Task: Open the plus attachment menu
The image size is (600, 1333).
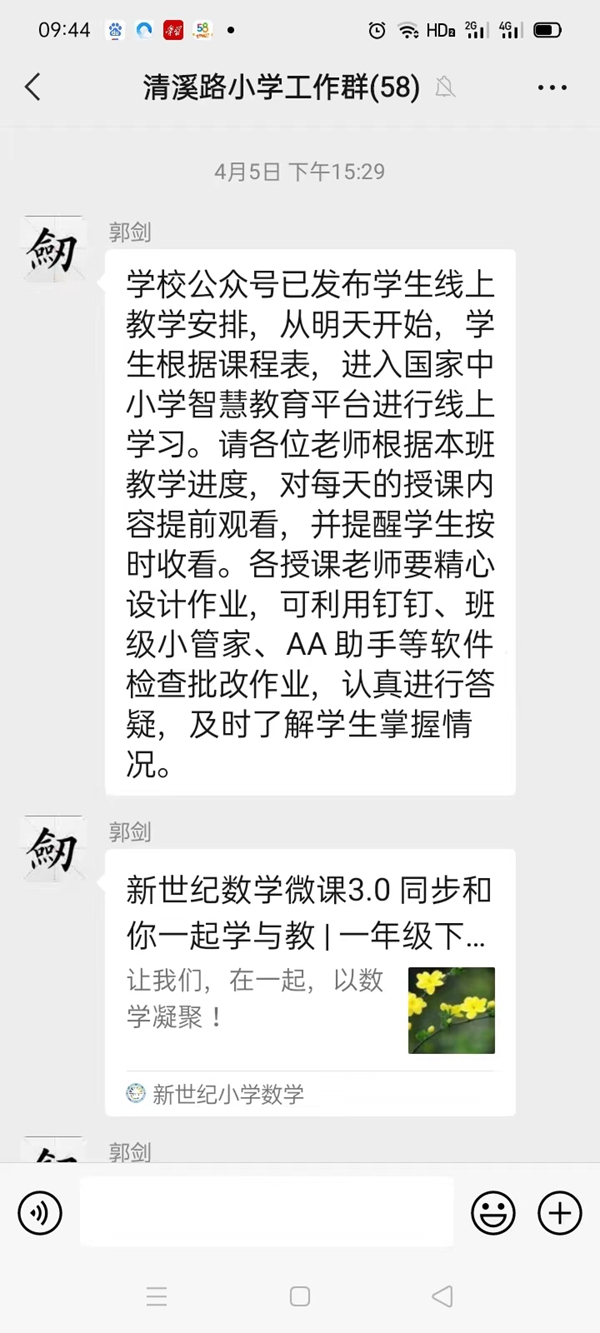Action: (x=560, y=1213)
